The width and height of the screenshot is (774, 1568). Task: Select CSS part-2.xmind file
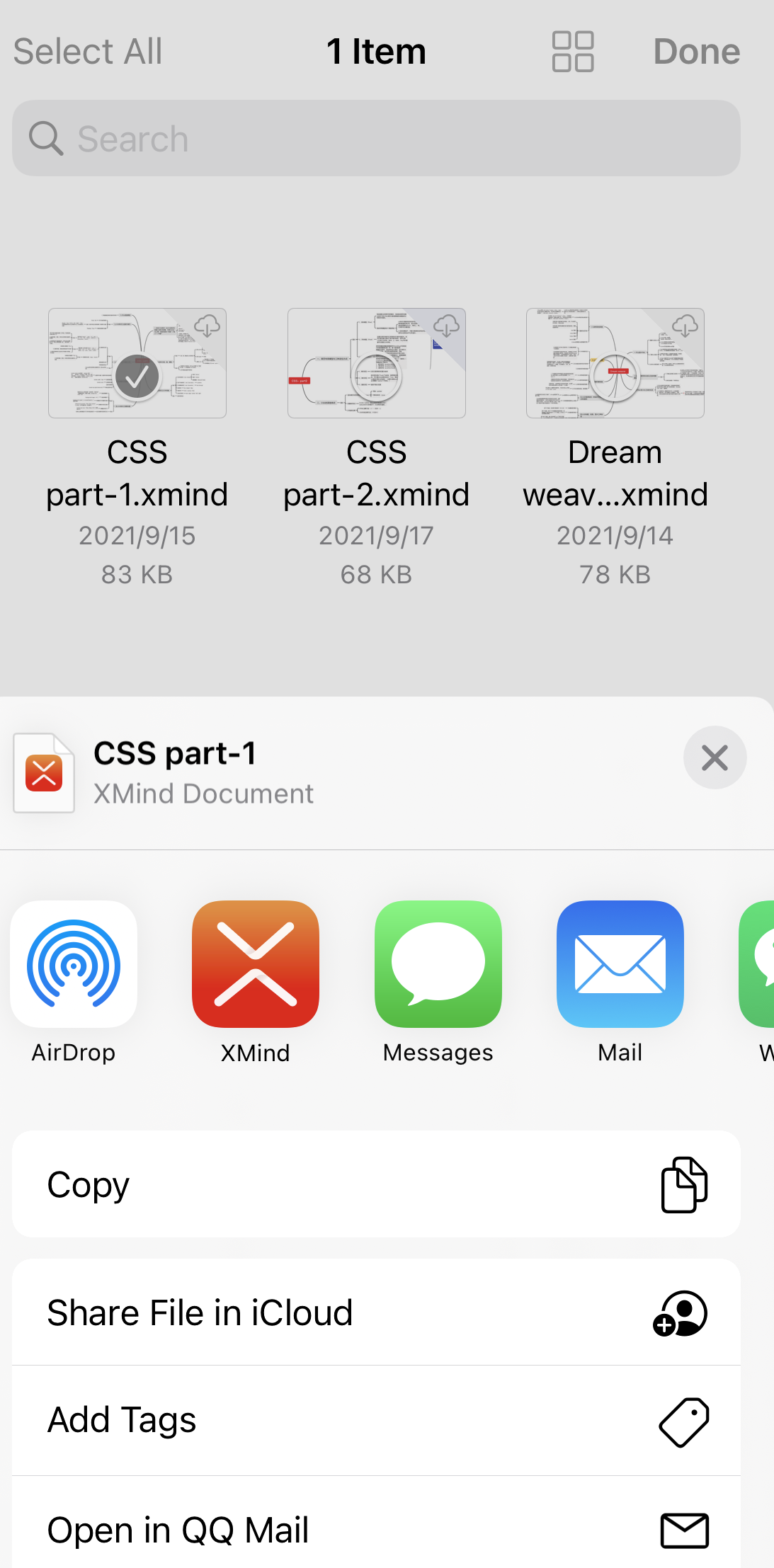[x=376, y=363]
